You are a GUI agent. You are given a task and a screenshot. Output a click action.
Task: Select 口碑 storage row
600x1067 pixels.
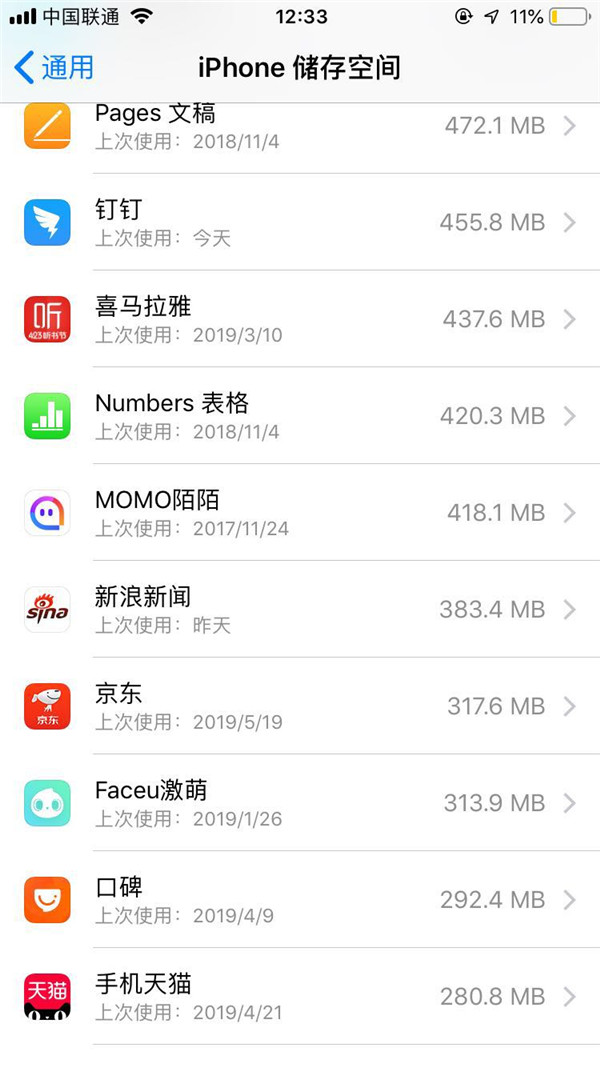(300, 900)
